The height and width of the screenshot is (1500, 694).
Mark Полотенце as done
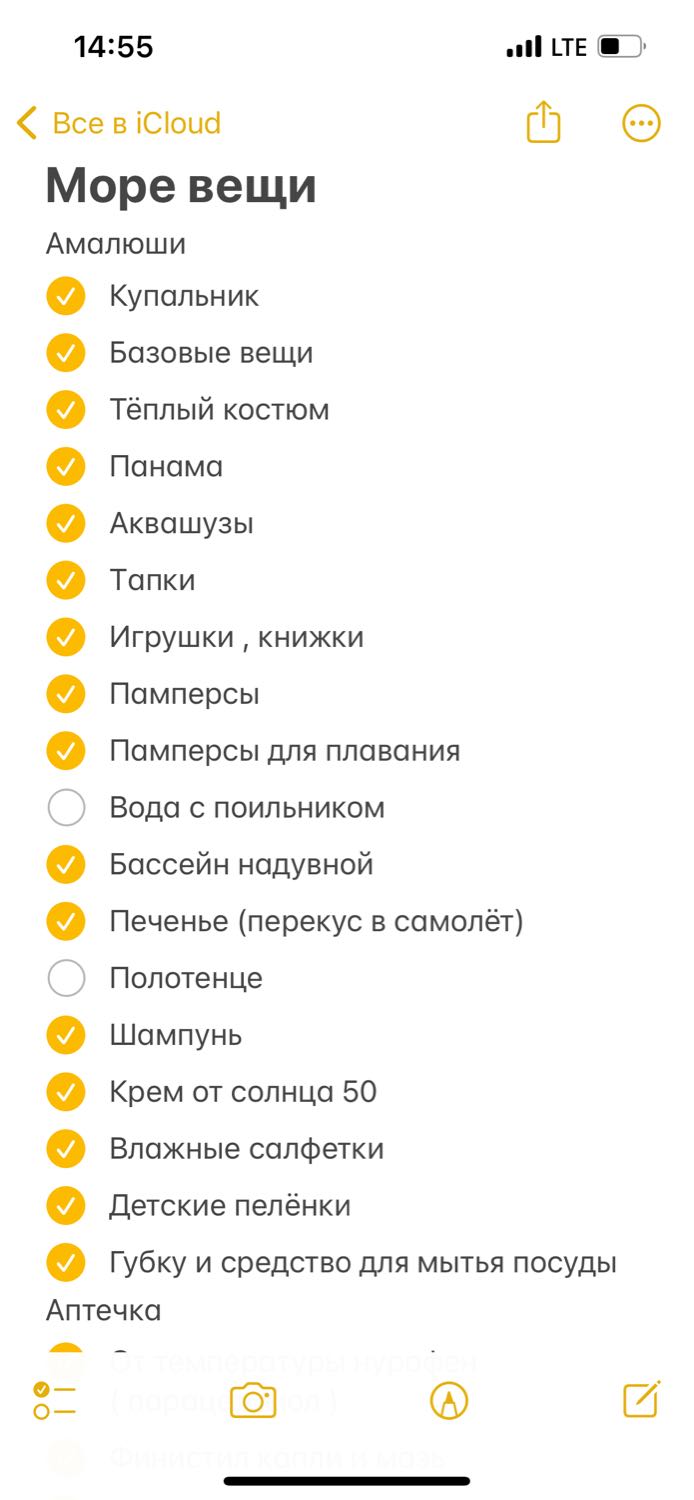click(66, 979)
